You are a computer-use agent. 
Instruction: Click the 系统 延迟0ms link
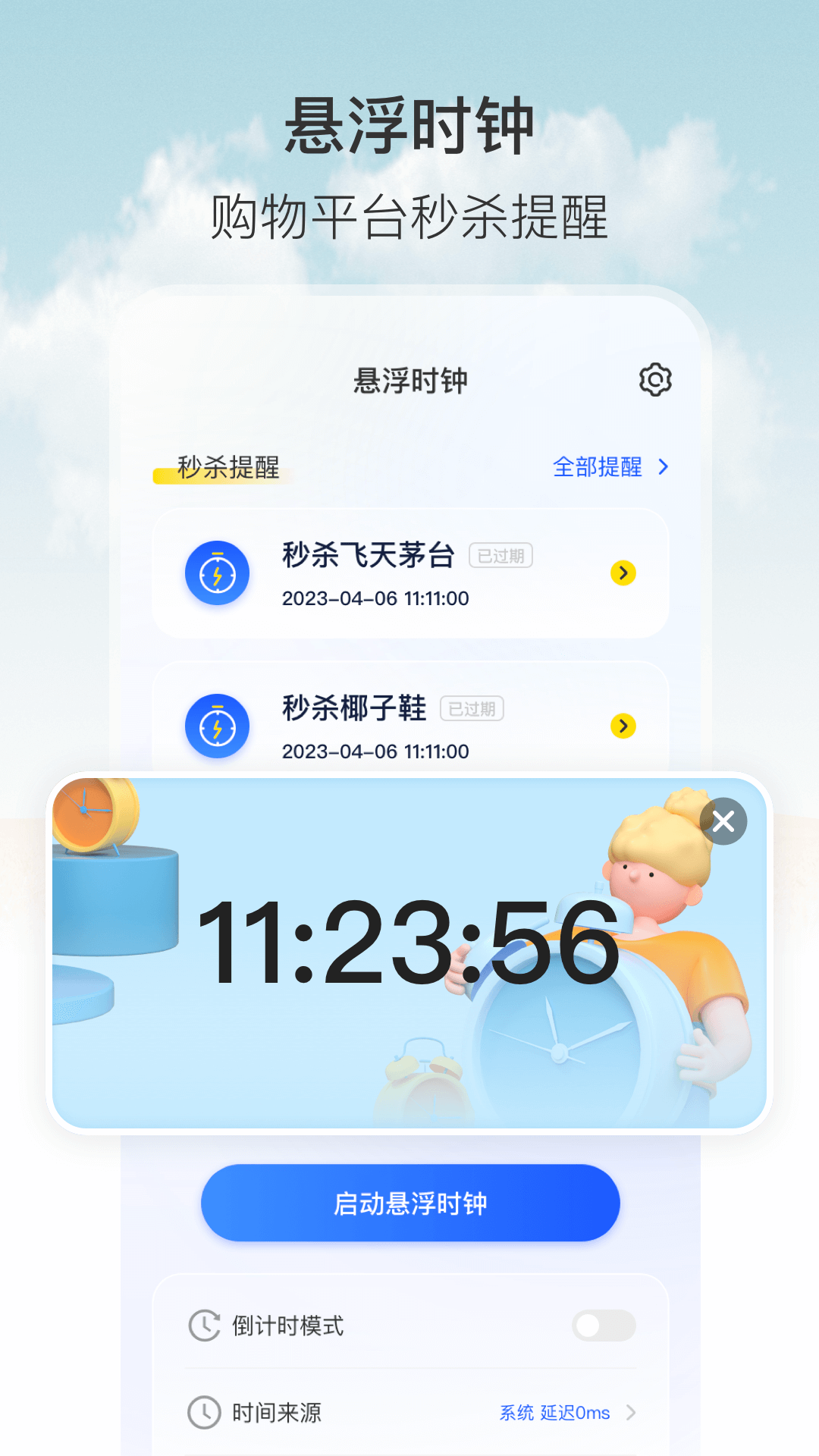pyautogui.click(x=554, y=1412)
